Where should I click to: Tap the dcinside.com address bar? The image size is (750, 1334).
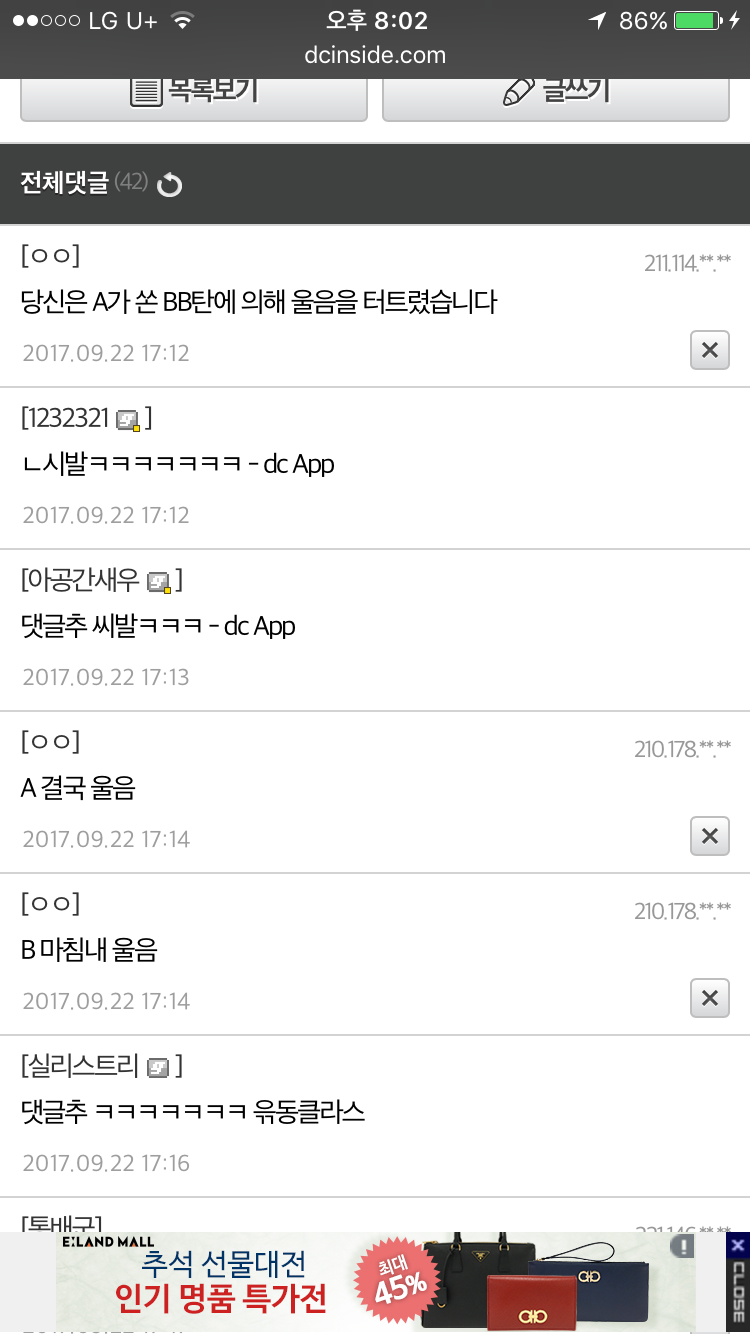[x=375, y=55]
